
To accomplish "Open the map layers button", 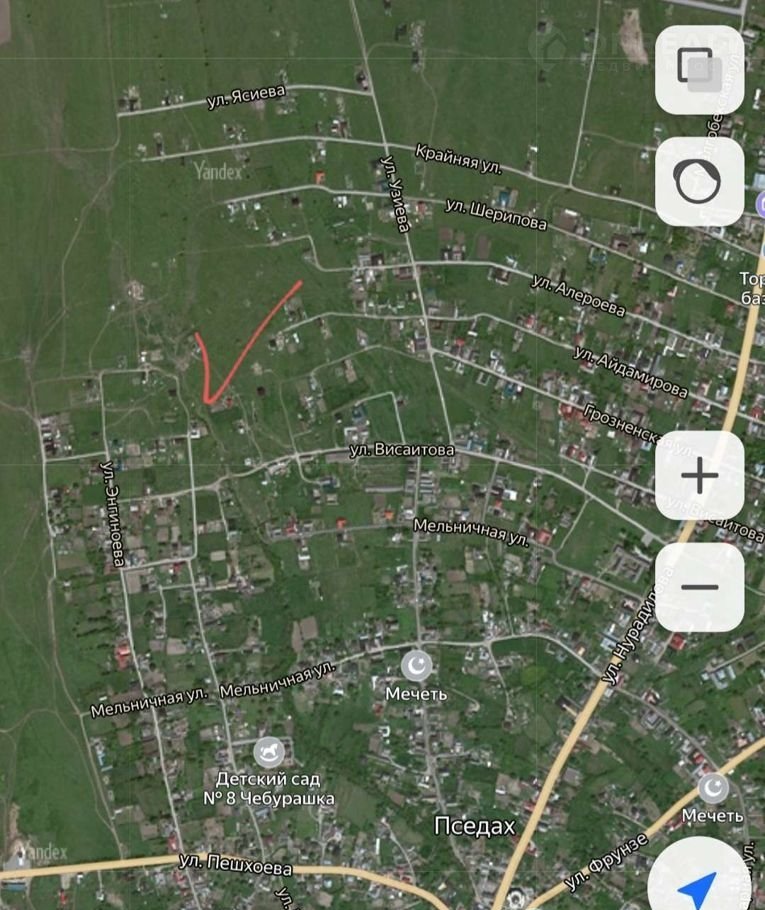I will coord(699,69).
